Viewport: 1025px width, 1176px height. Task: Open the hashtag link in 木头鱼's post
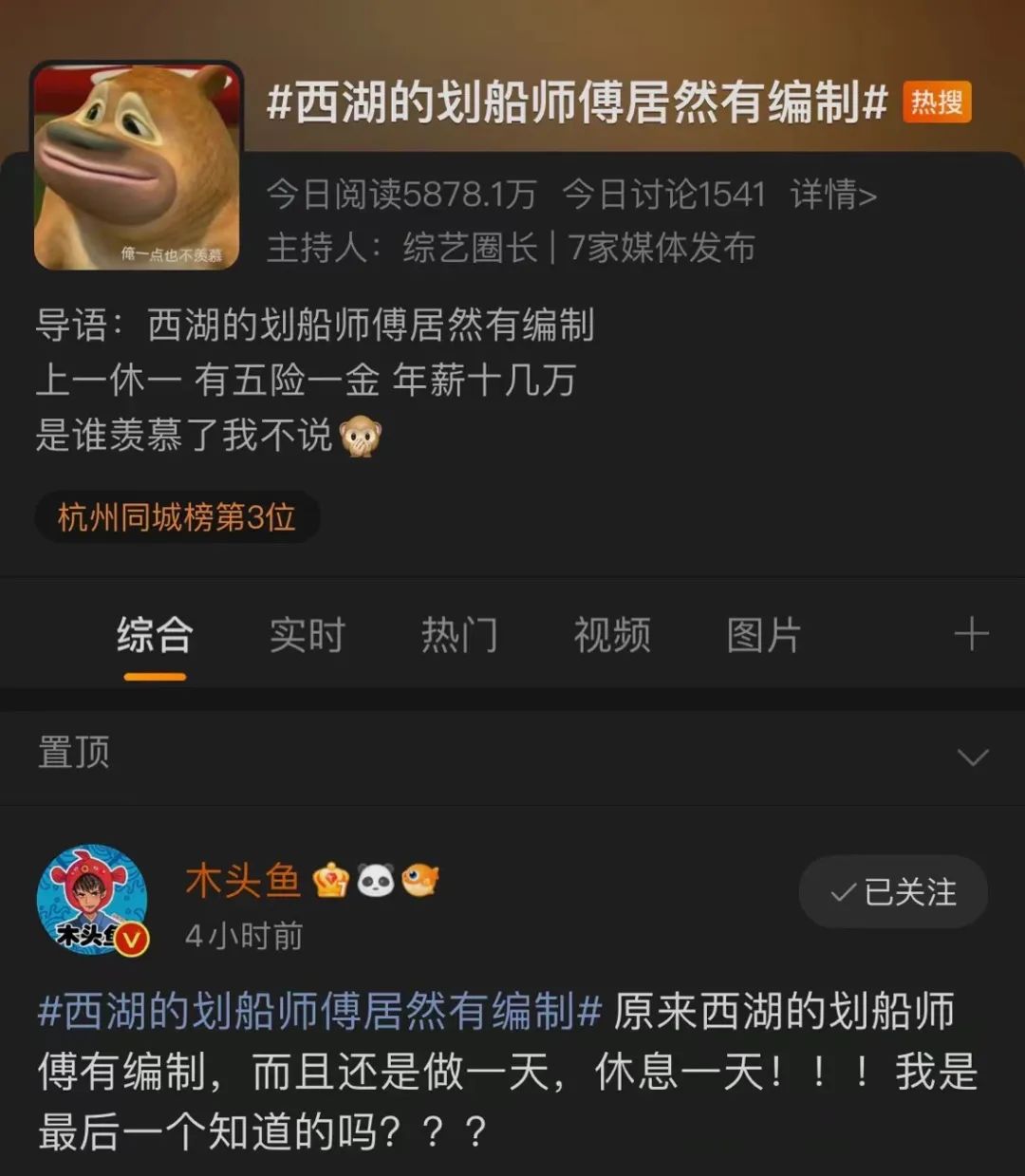click(x=320, y=1012)
